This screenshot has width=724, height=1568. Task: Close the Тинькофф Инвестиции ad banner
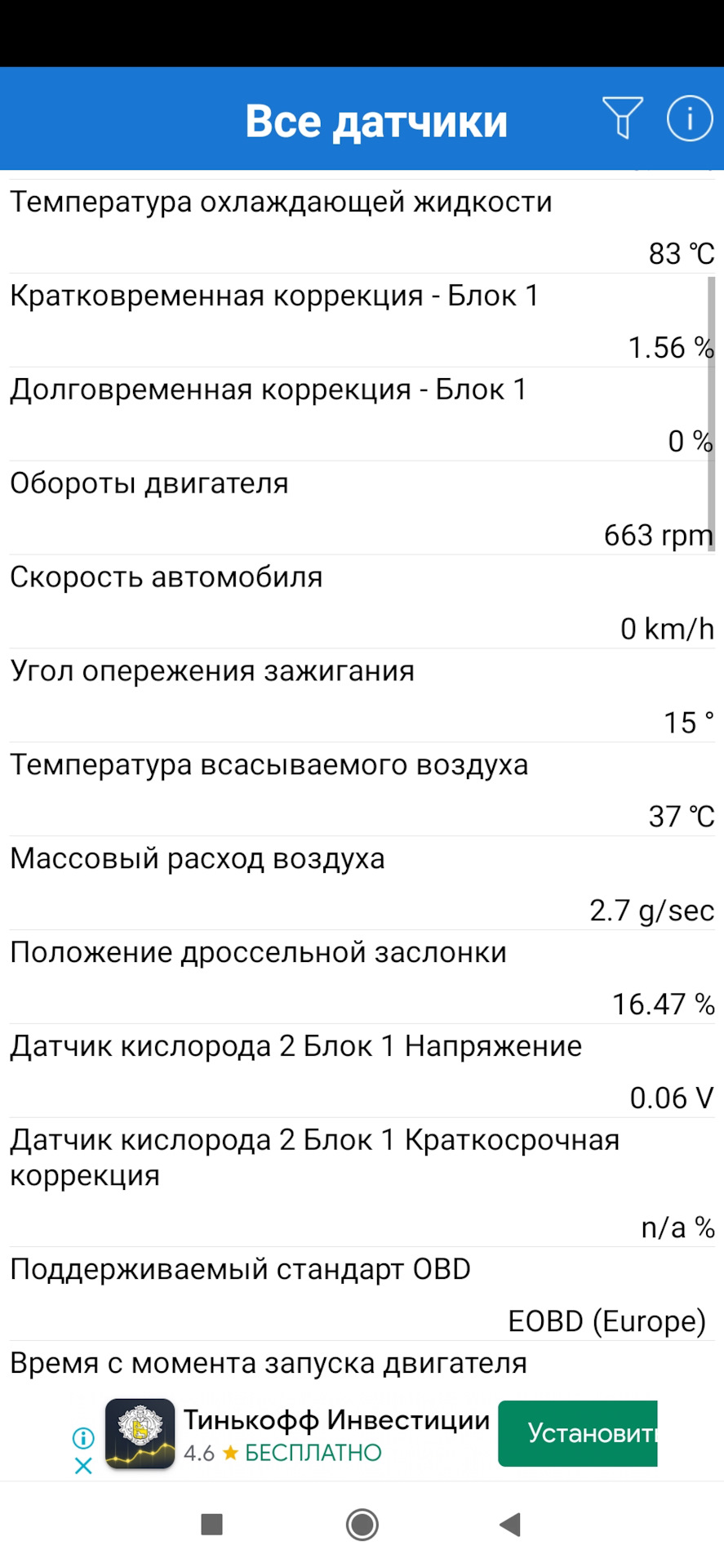click(83, 1466)
